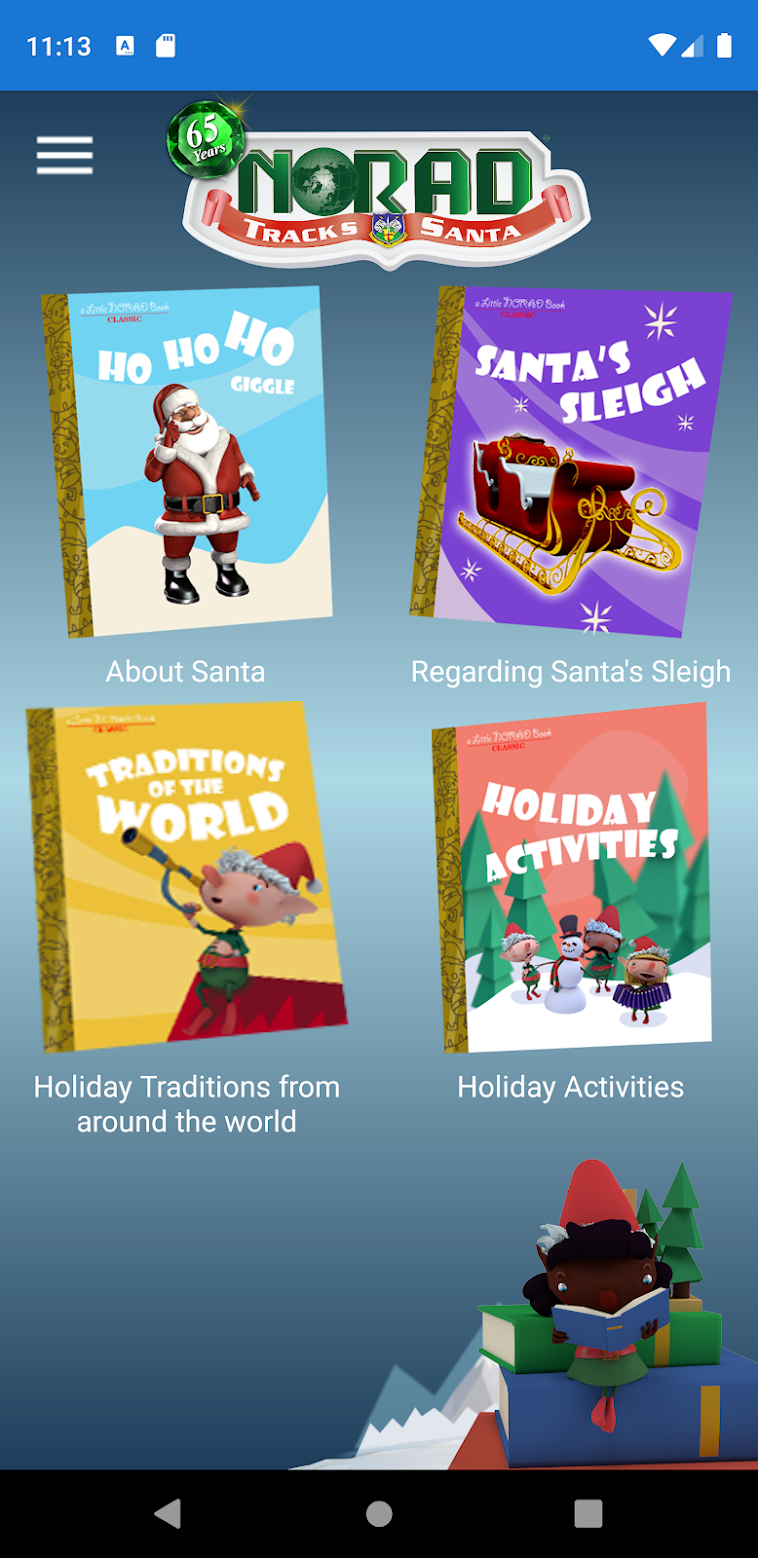This screenshot has width=758, height=1558.
Task: Open the Holiday Activities book
Action: [x=571, y=876]
